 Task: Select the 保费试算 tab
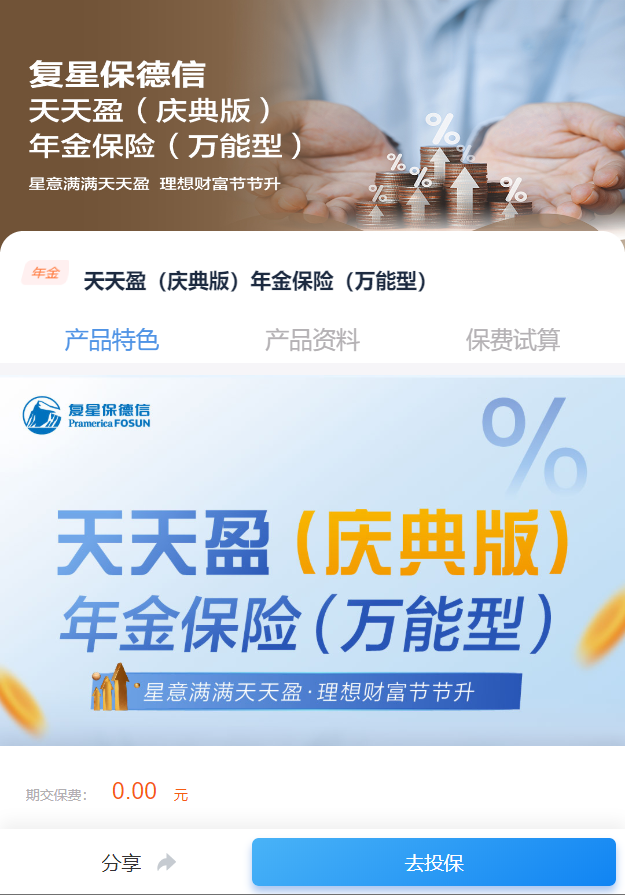pos(513,340)
